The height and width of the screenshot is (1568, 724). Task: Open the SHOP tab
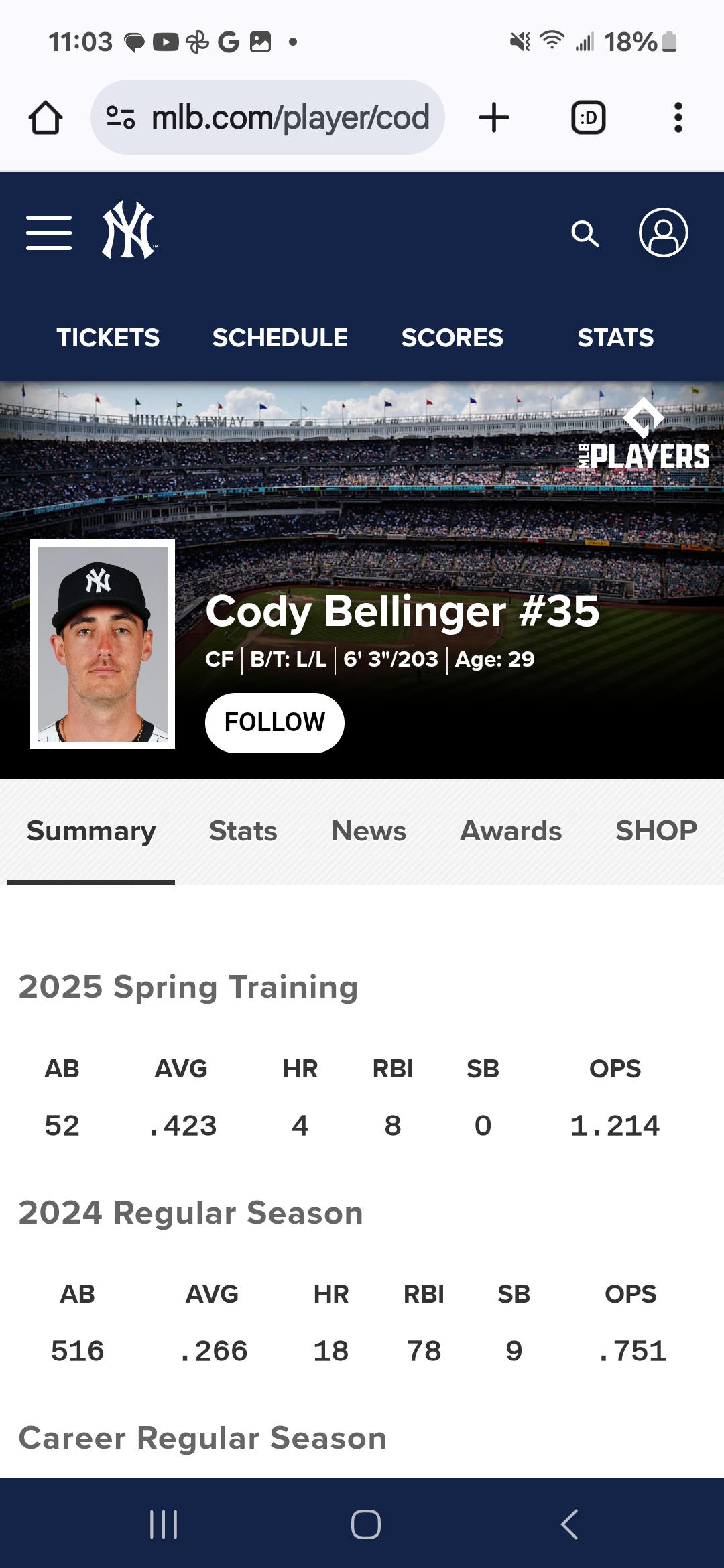(x=656, y=831)
